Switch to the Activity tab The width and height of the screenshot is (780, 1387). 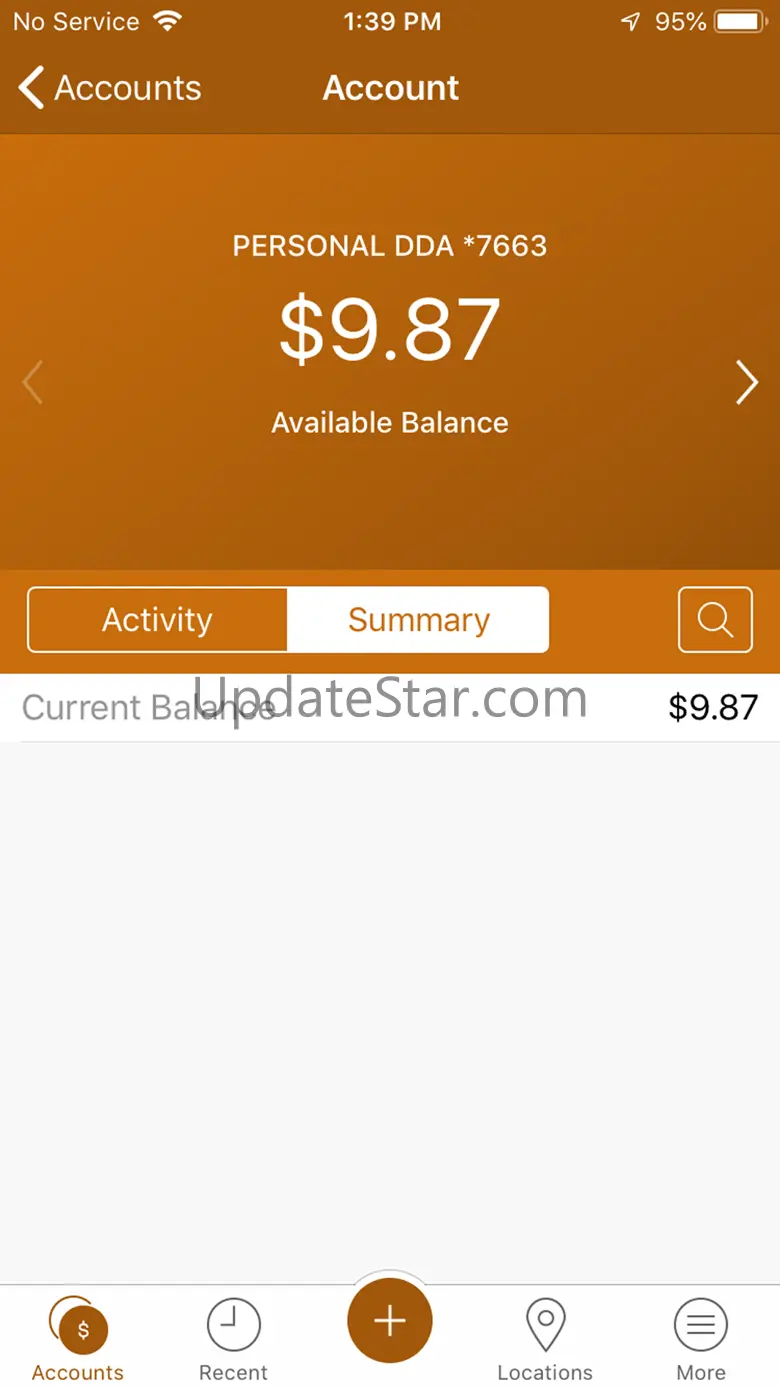click(x=158, y=620)
